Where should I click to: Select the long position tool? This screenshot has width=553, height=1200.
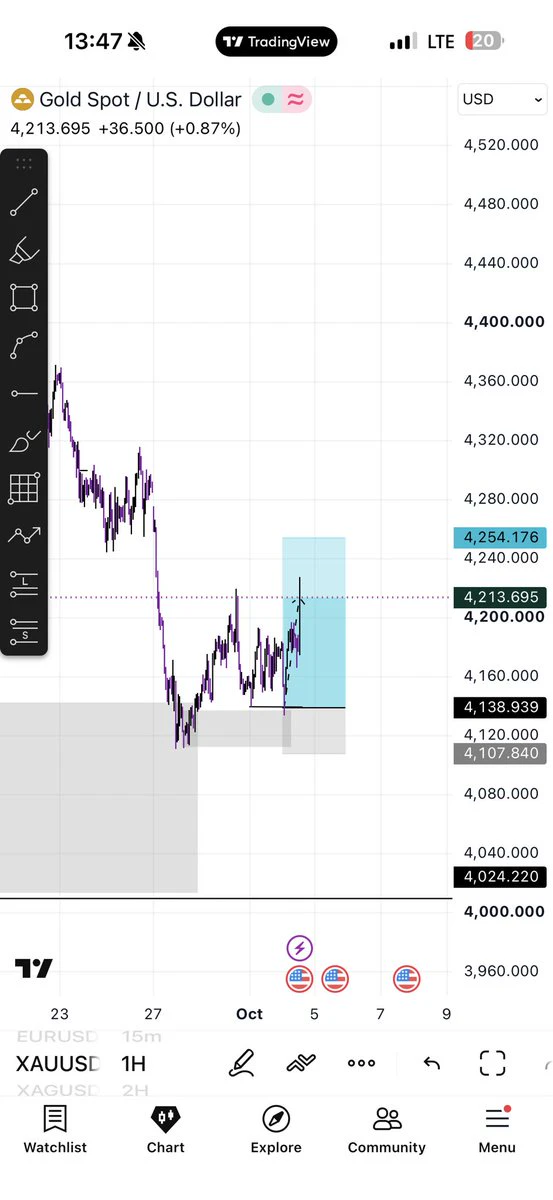pyautogui.click(x=24, y=583)
